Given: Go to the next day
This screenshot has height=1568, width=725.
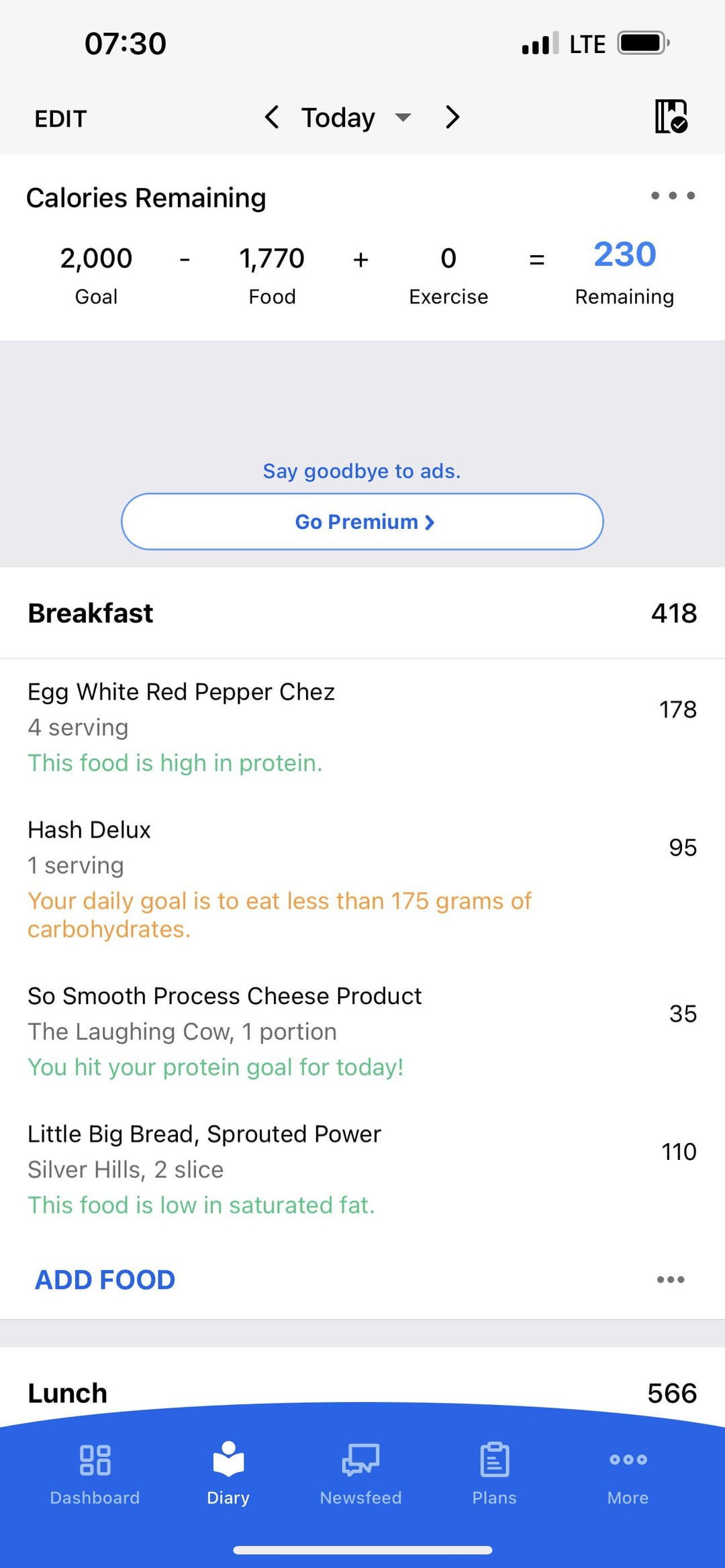Looking at the screenshot, I should click(x=452, y=117).
